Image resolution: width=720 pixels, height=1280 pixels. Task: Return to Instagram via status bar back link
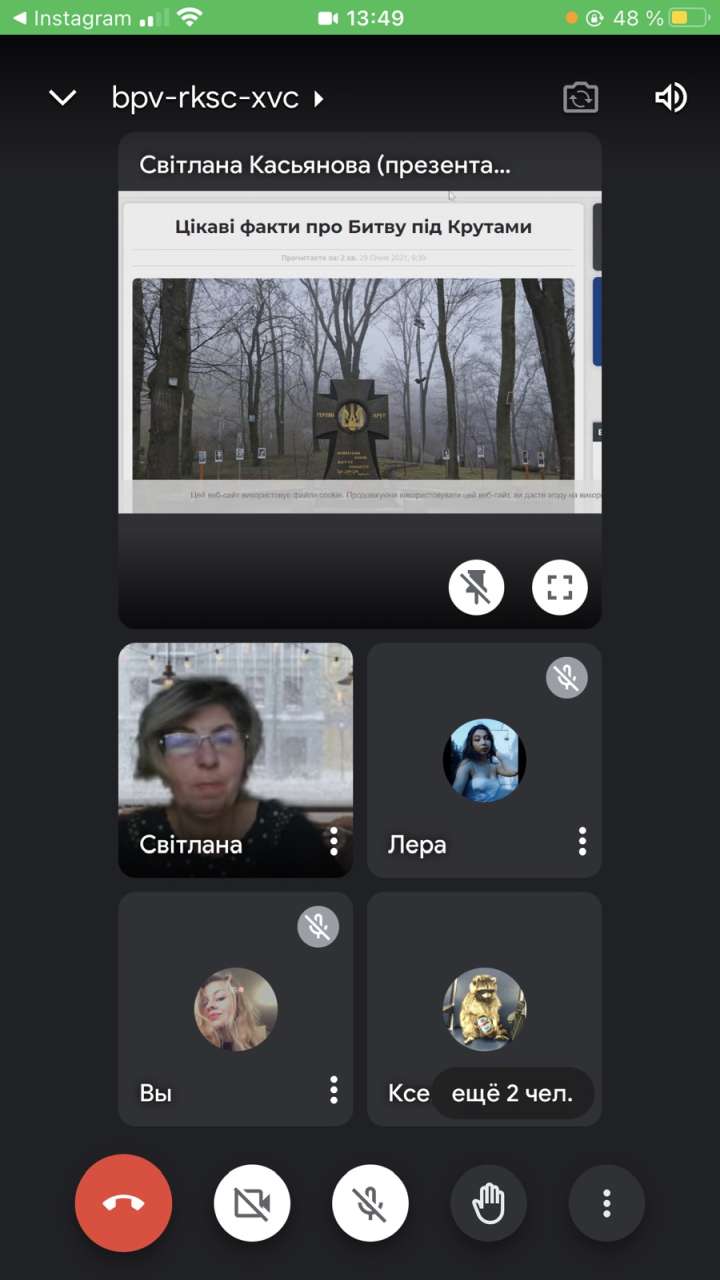point(72,18)
